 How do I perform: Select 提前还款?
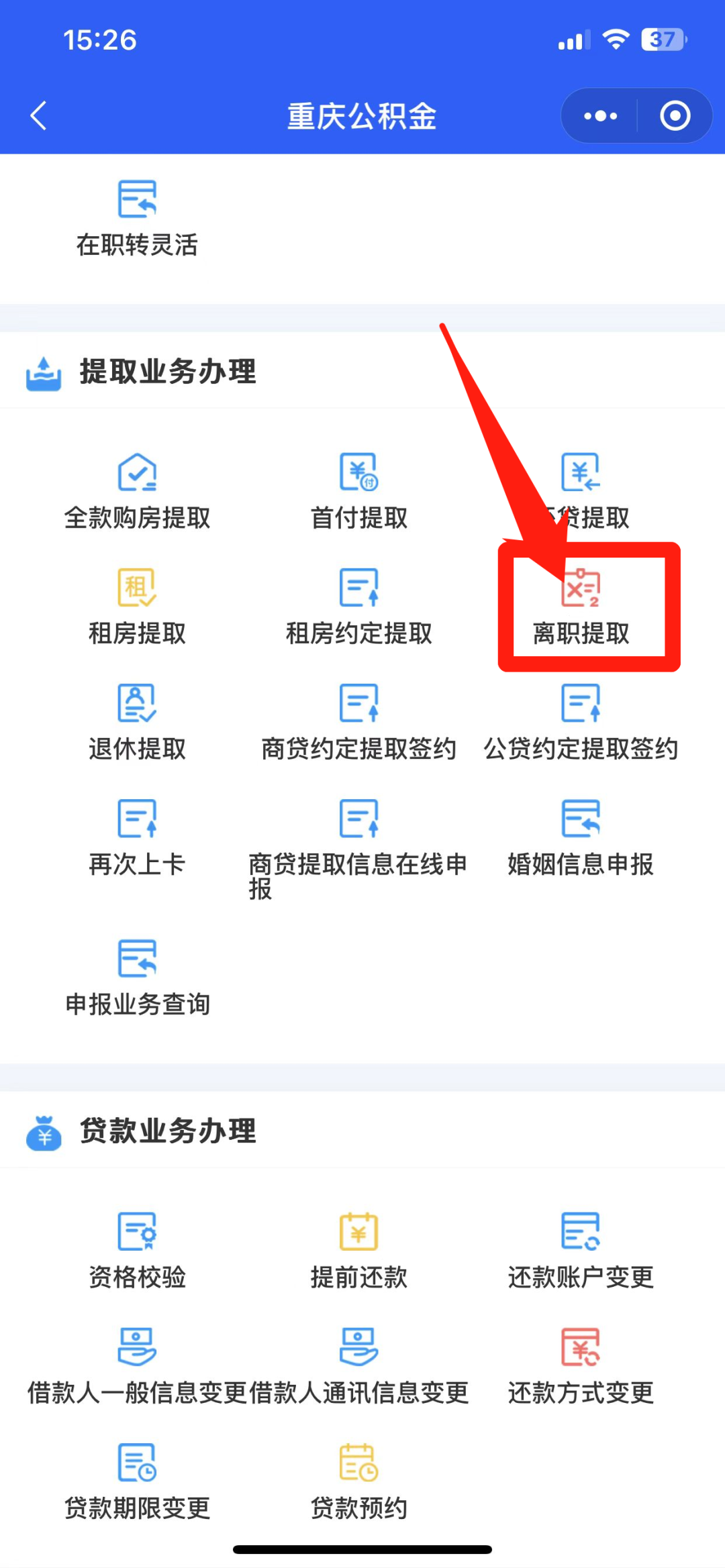tap(359, 1251)
